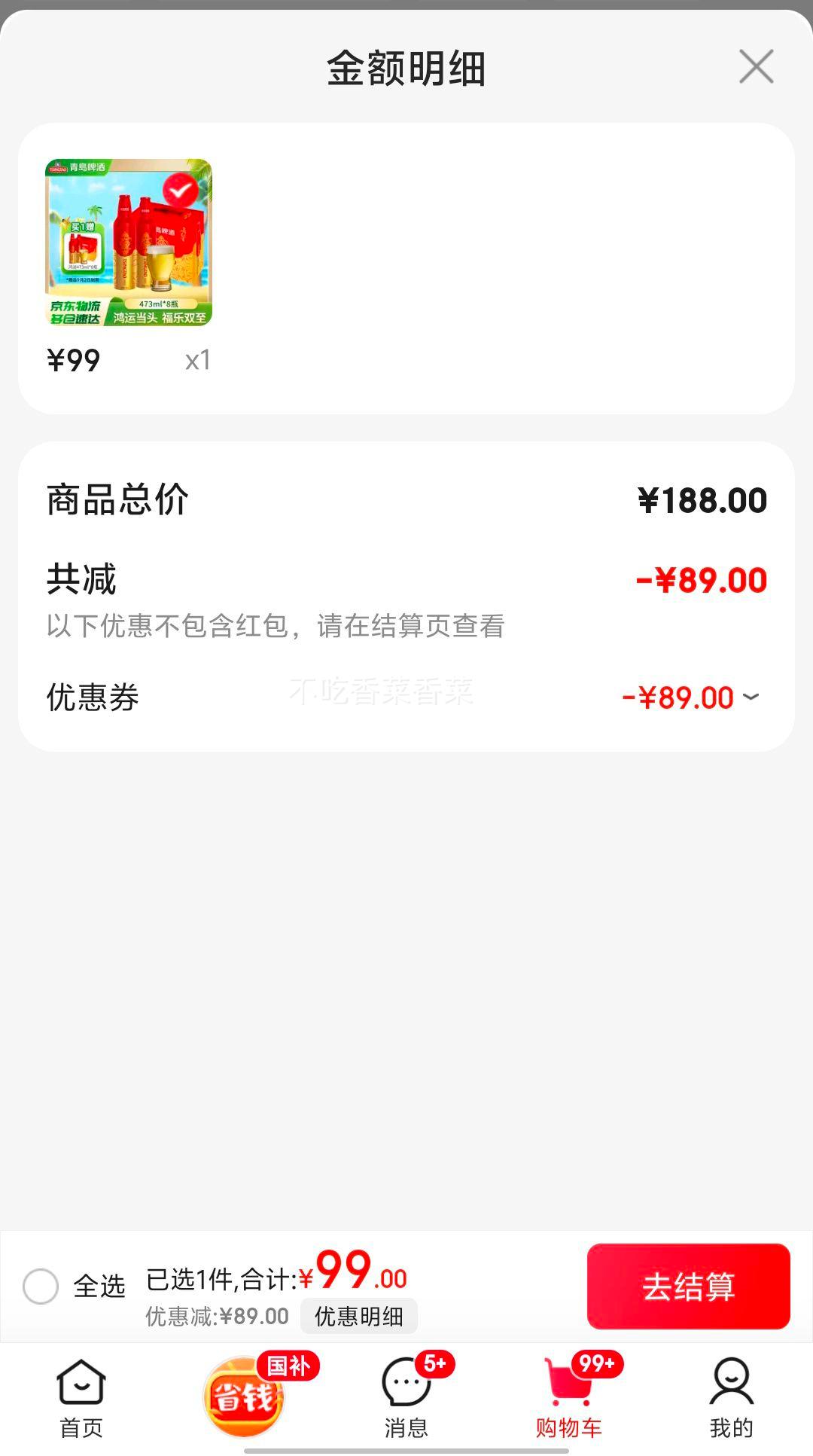Image resolution: width=813 pixels, height=1456 pixels.
Task: Open the Tsingtao beer product thumbnail
Action: pos(129,243)
